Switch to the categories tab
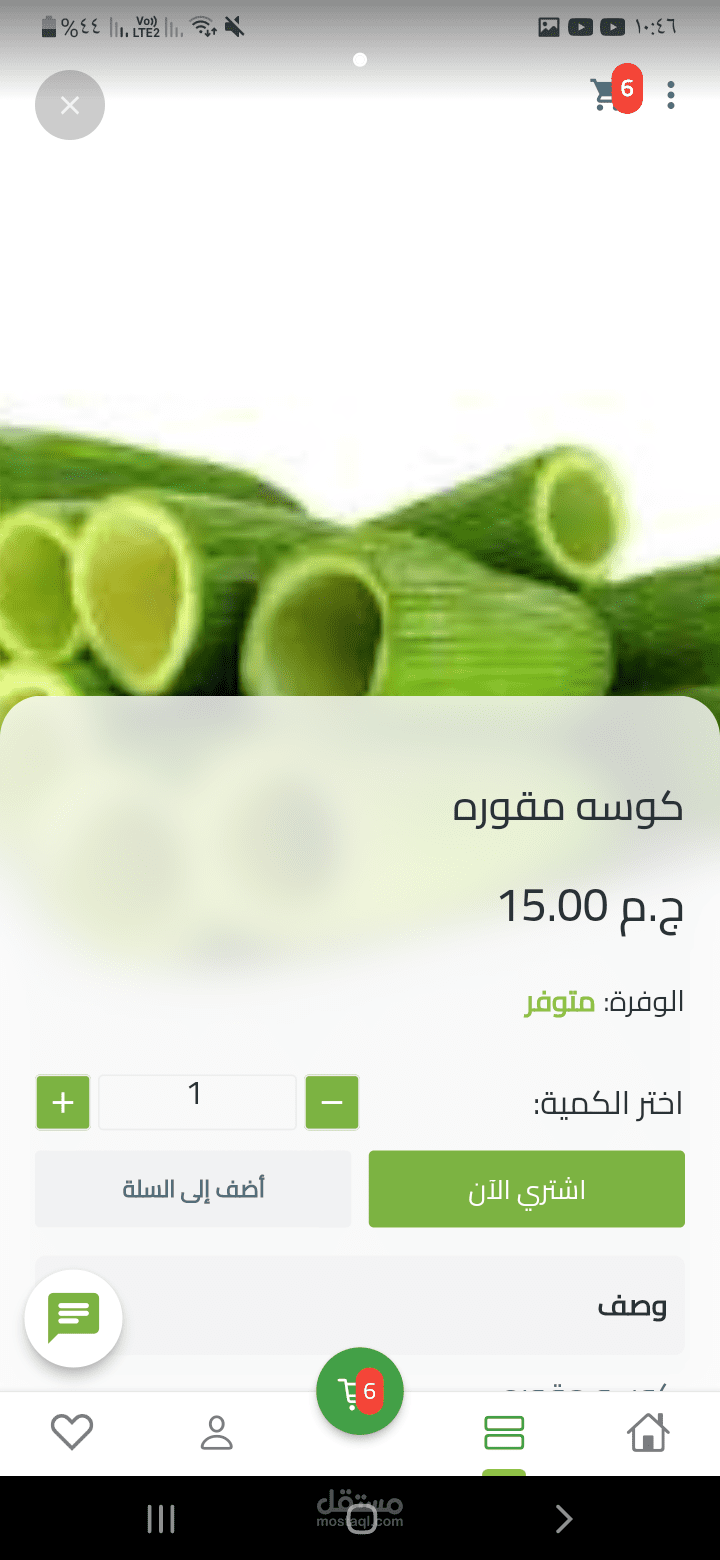The height and width of the screenshot is (1560, 720). coord(504,1432)
